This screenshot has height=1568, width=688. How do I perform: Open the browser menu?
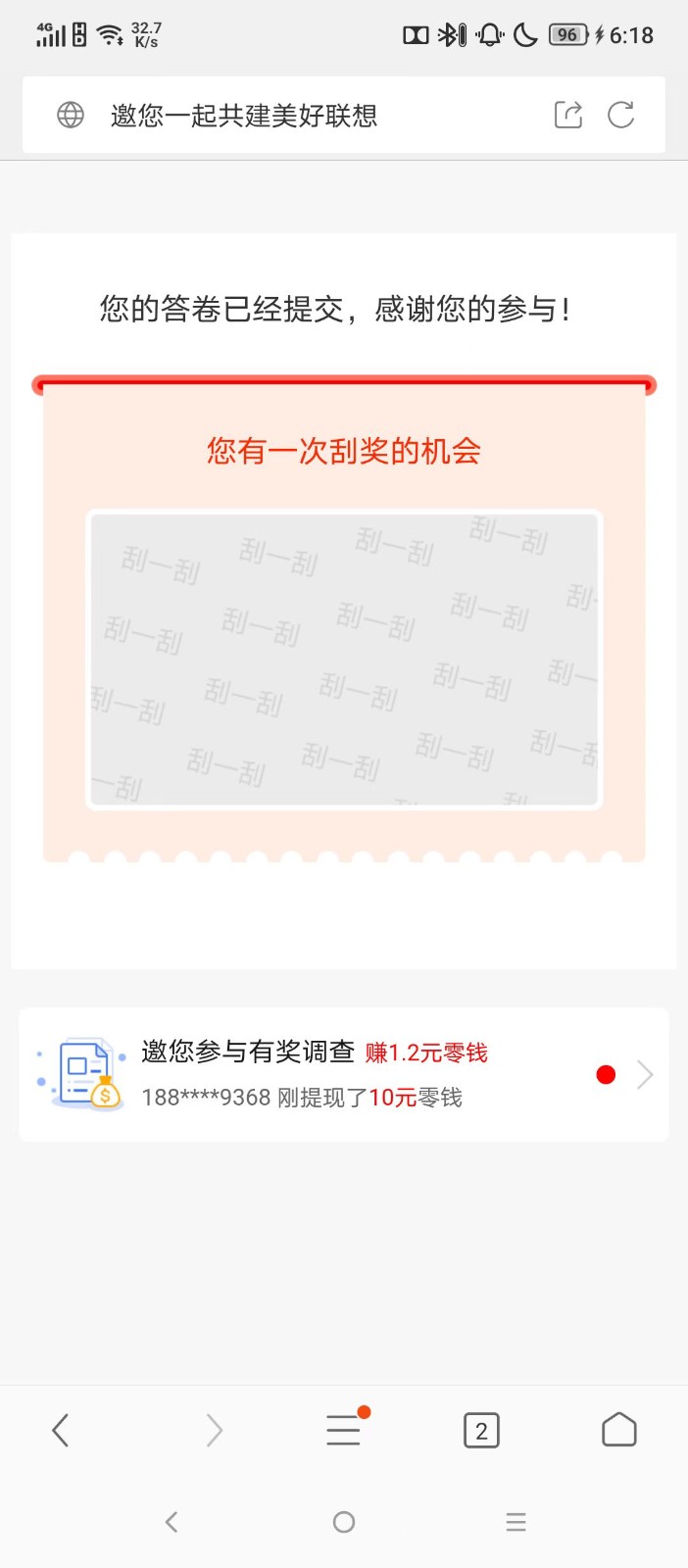pos(343,1430)
